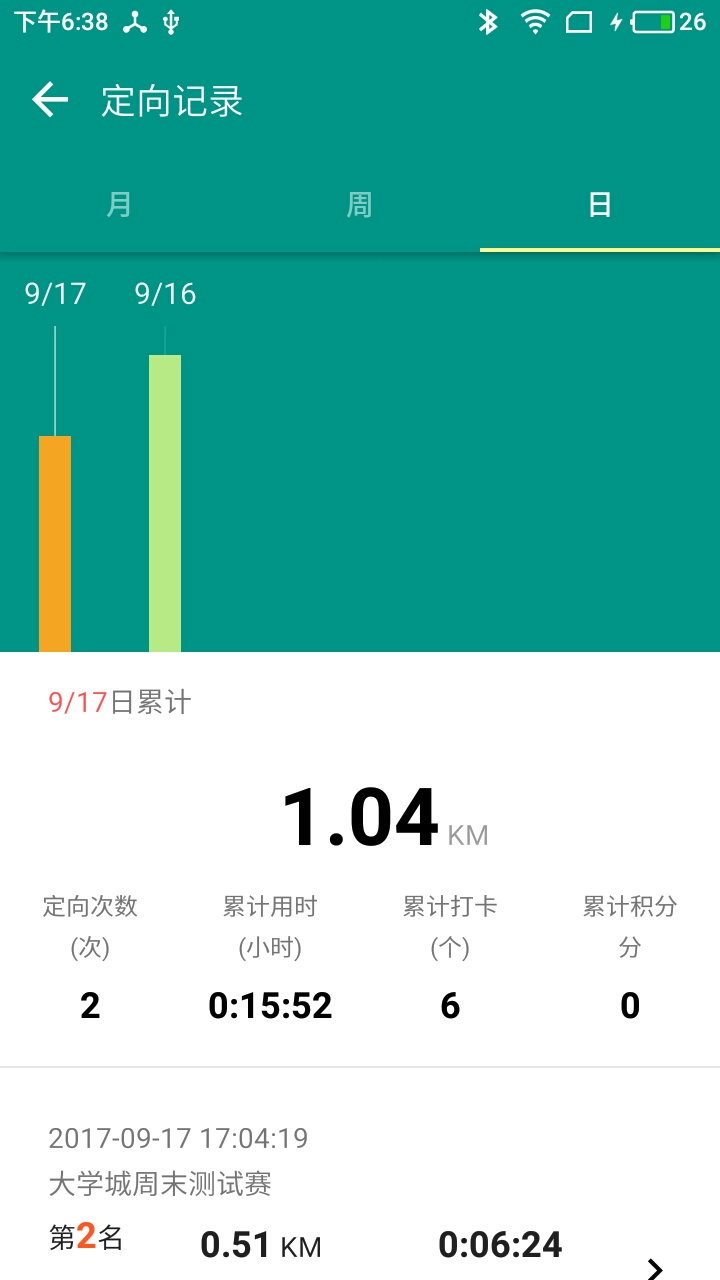Click the green 9/16 chart bar
This screenshot has height=1280, width=720.
pyautogui.click(x=164, y=500)
